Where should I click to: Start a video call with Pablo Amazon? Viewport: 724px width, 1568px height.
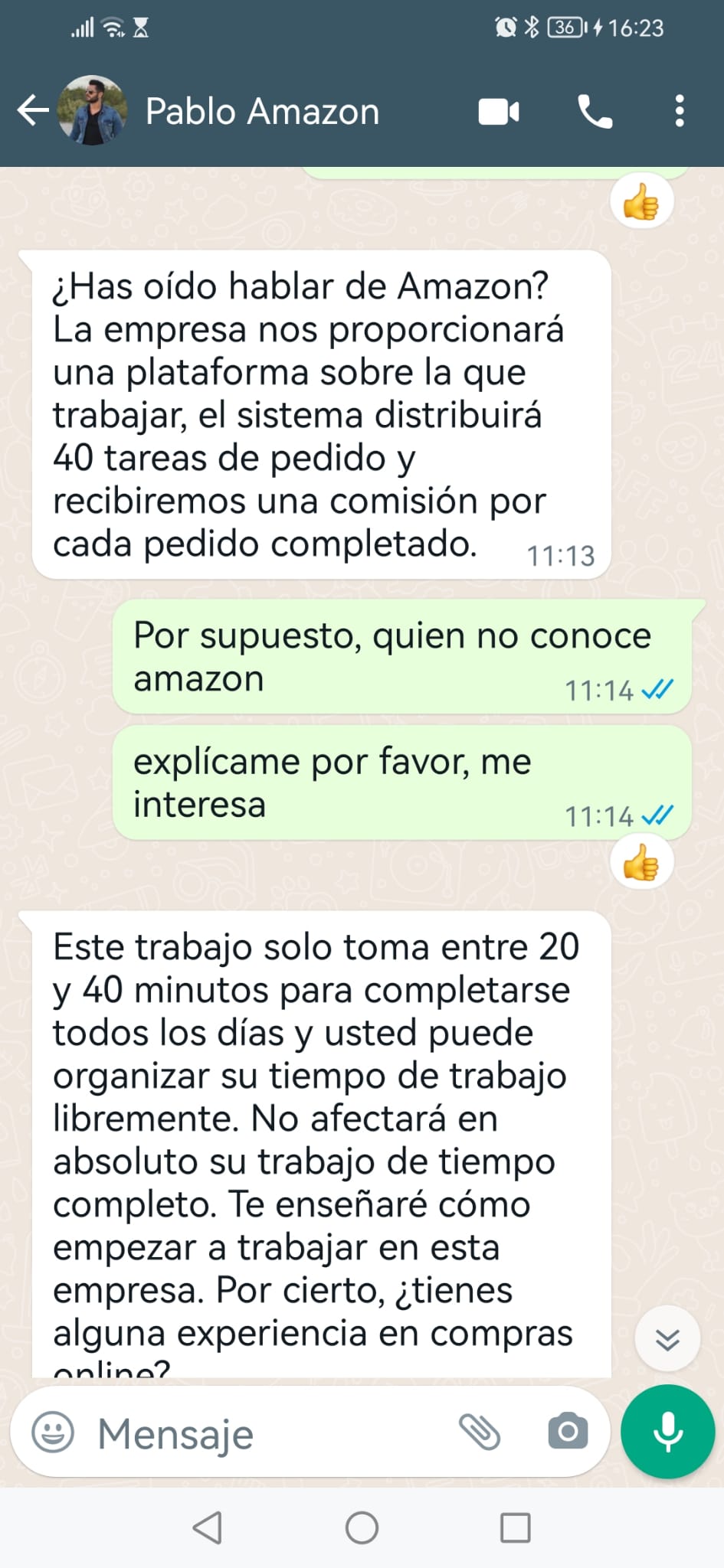coord(499,112)
